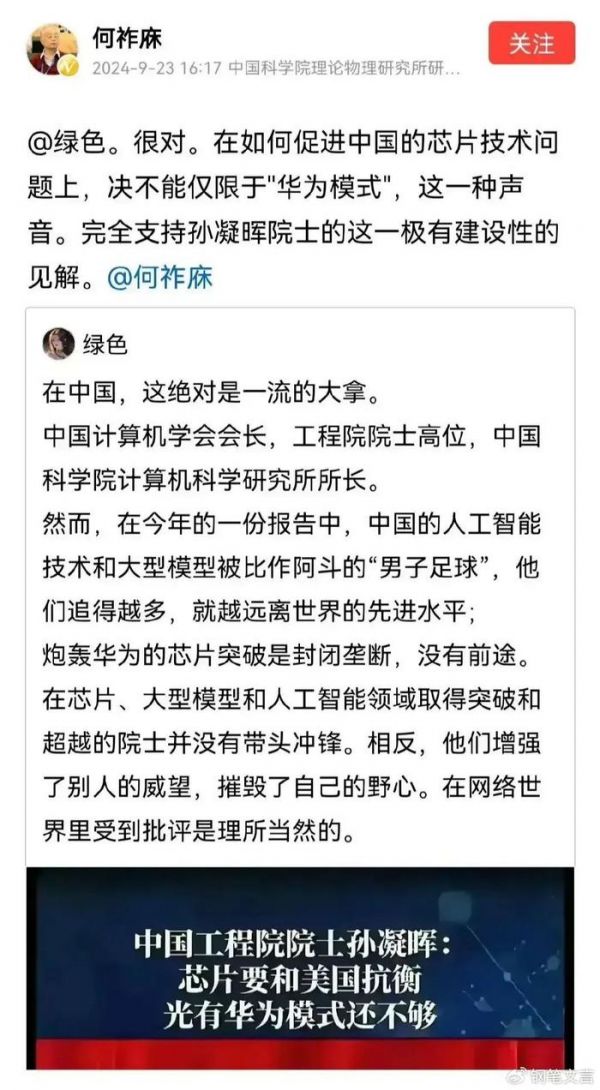600x1090 pixels.
Task: Open 绿色's avatar in the quoted post
Action: 58,344
